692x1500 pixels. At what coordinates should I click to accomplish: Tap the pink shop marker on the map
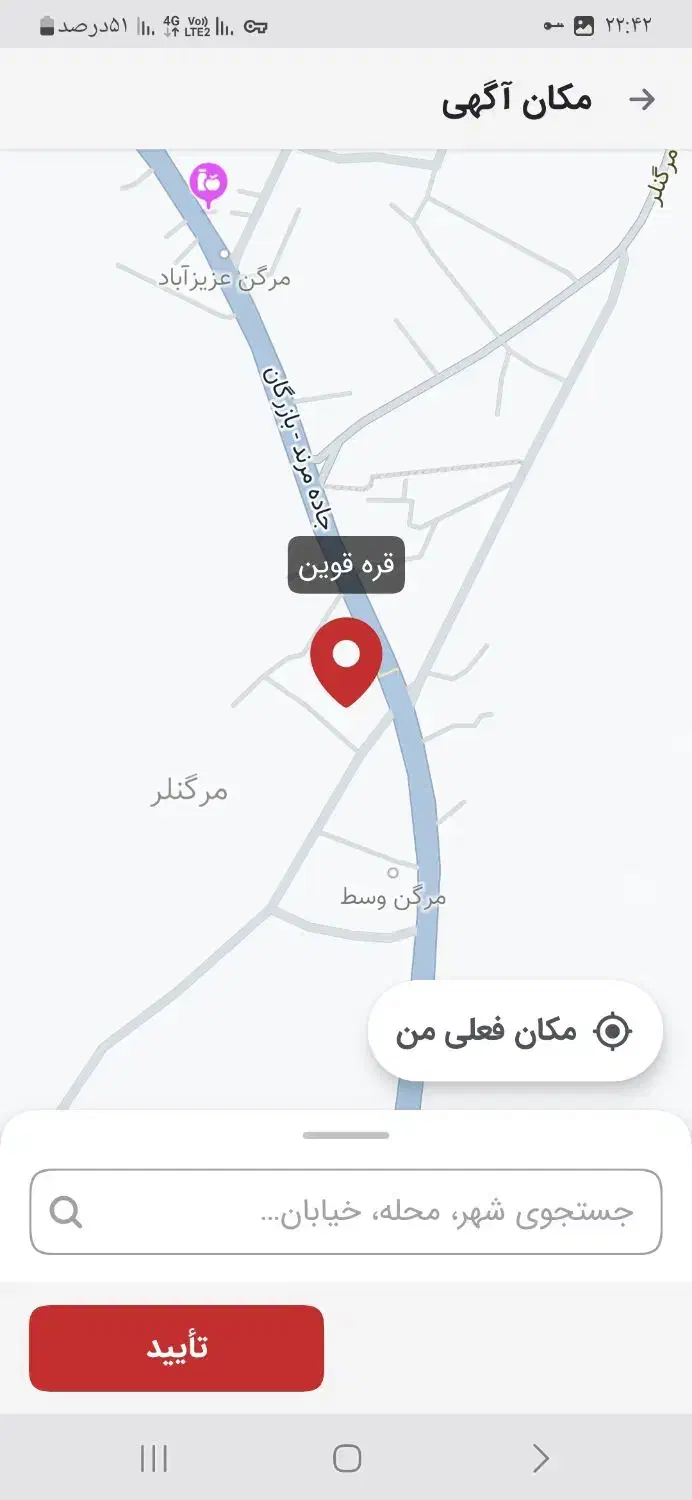point(208,184)
